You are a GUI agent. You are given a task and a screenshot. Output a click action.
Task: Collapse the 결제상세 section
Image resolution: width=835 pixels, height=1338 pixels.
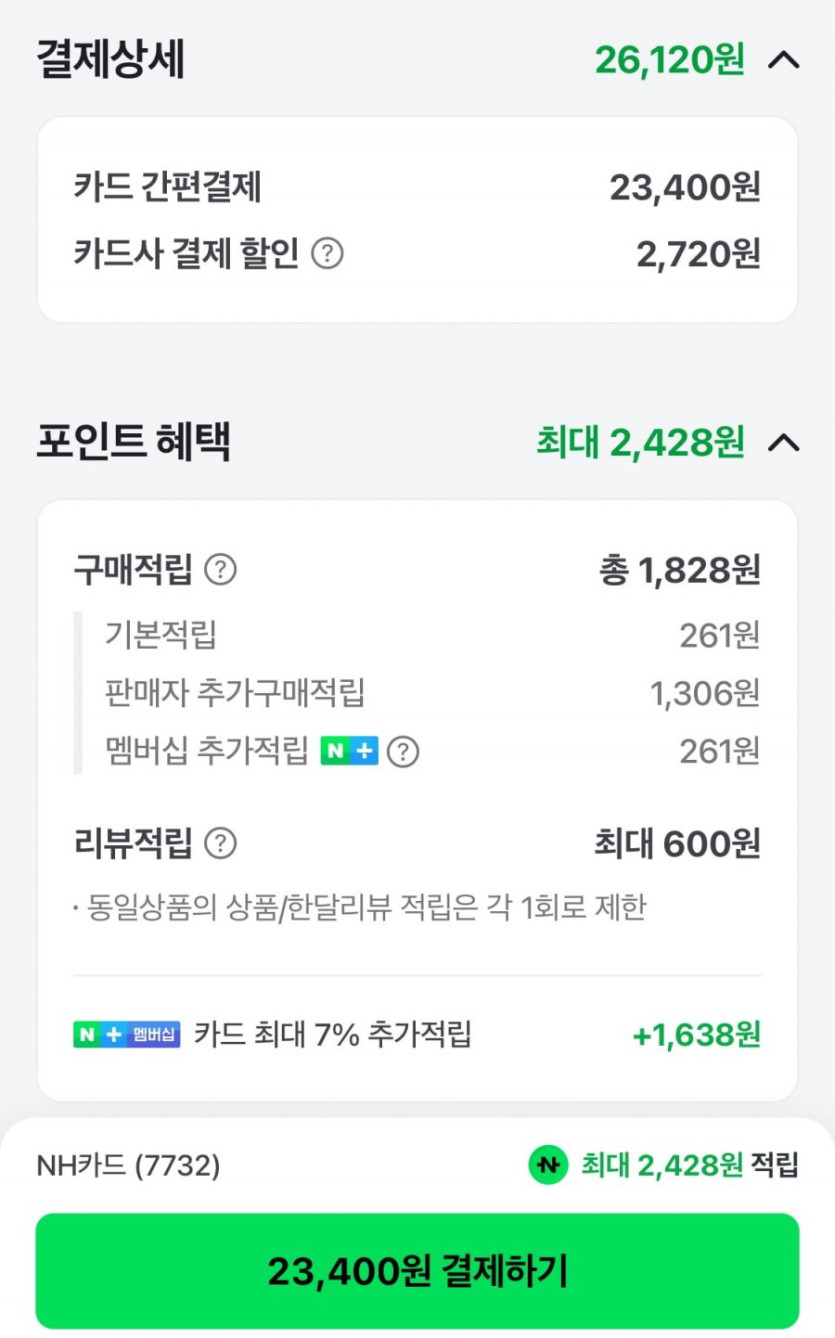tap(784, 61)
